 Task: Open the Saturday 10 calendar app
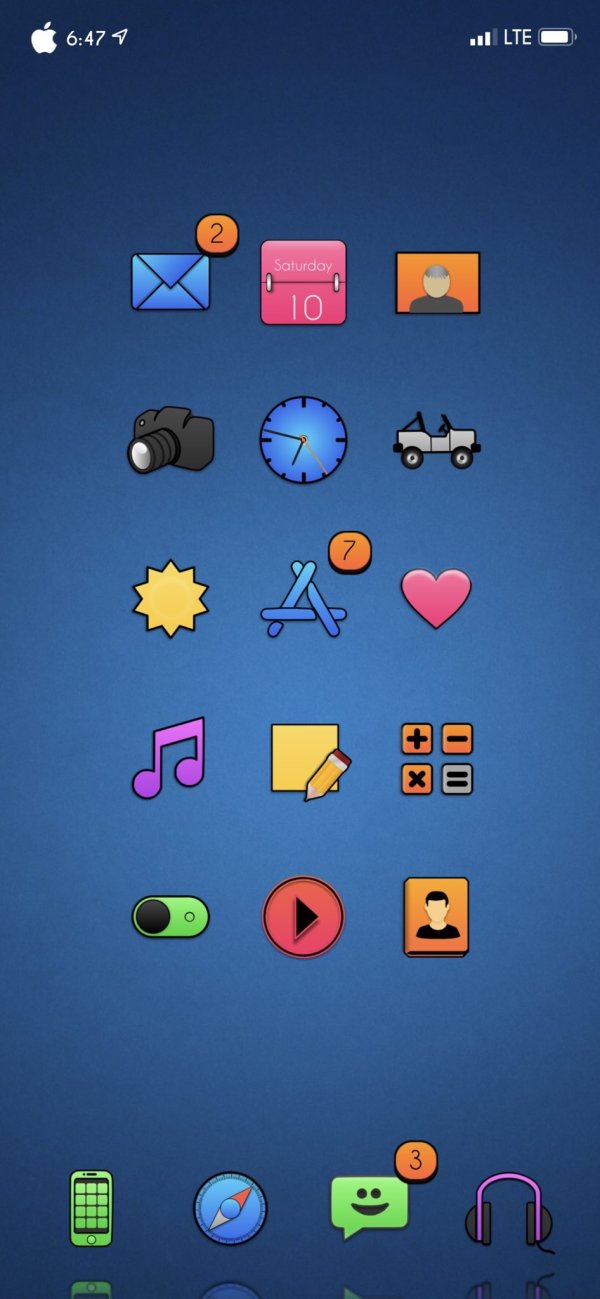point(303,283)
